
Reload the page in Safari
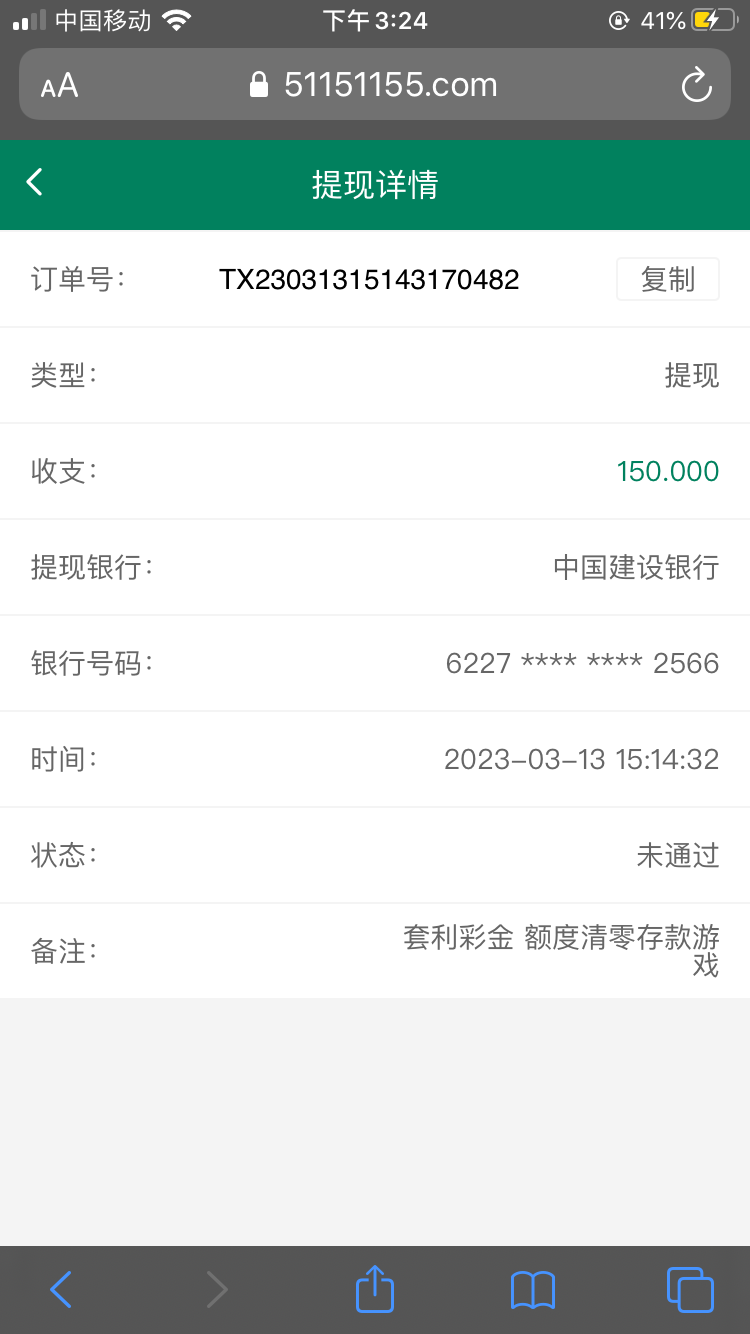pos(696,85)
